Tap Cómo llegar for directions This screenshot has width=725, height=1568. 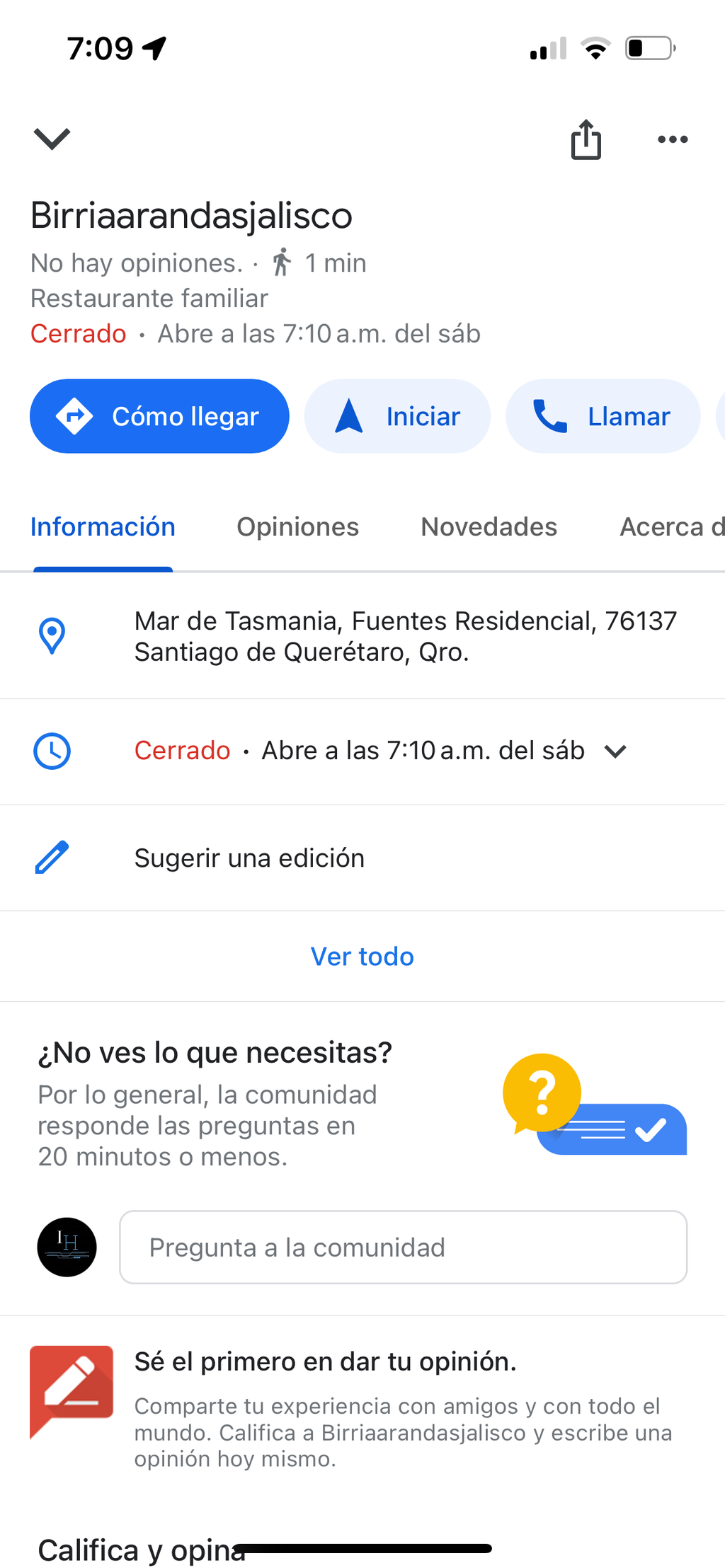click(159, 416)
